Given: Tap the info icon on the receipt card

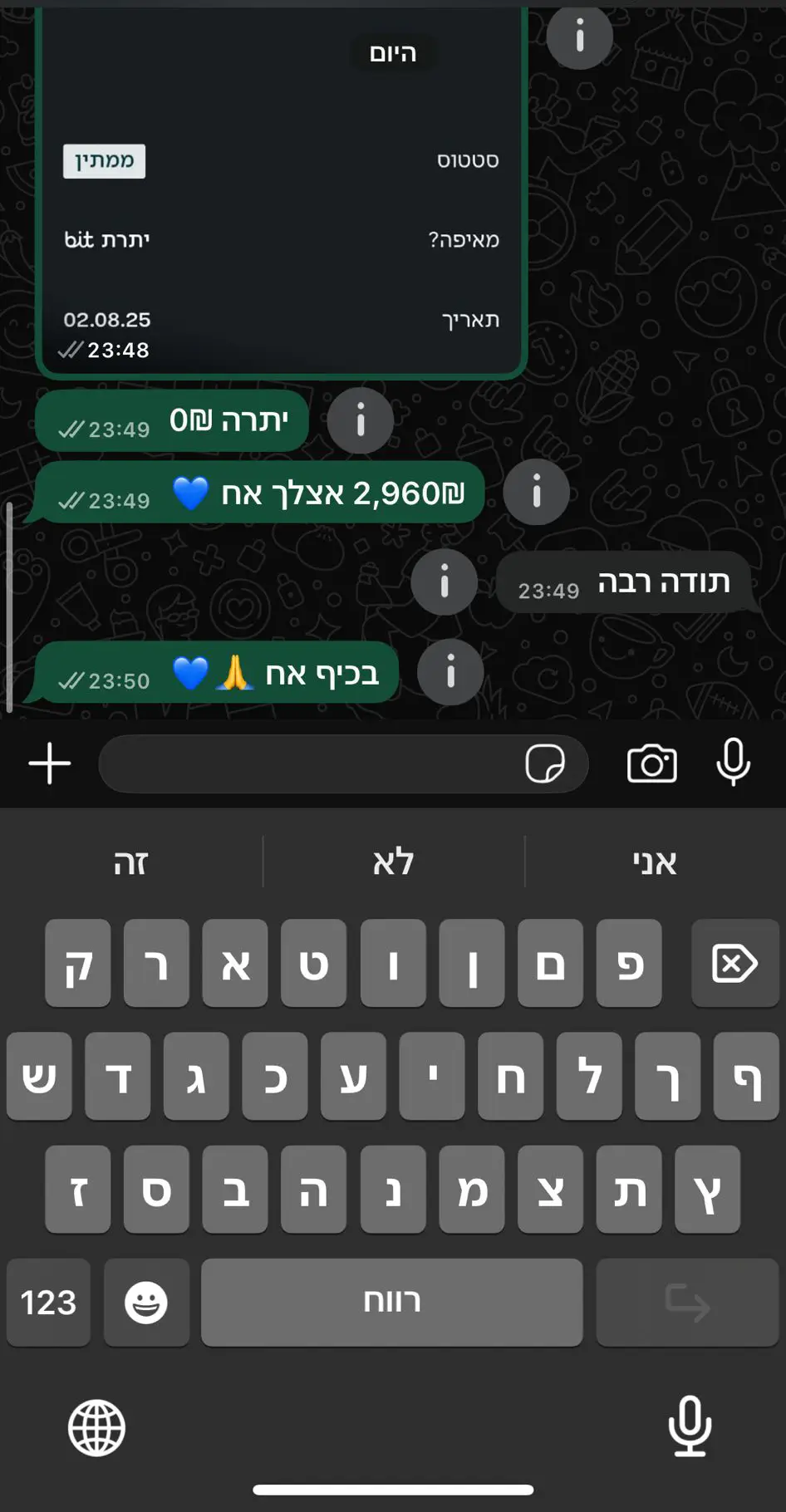Looking at the screenshot, I should coord(579,36).
